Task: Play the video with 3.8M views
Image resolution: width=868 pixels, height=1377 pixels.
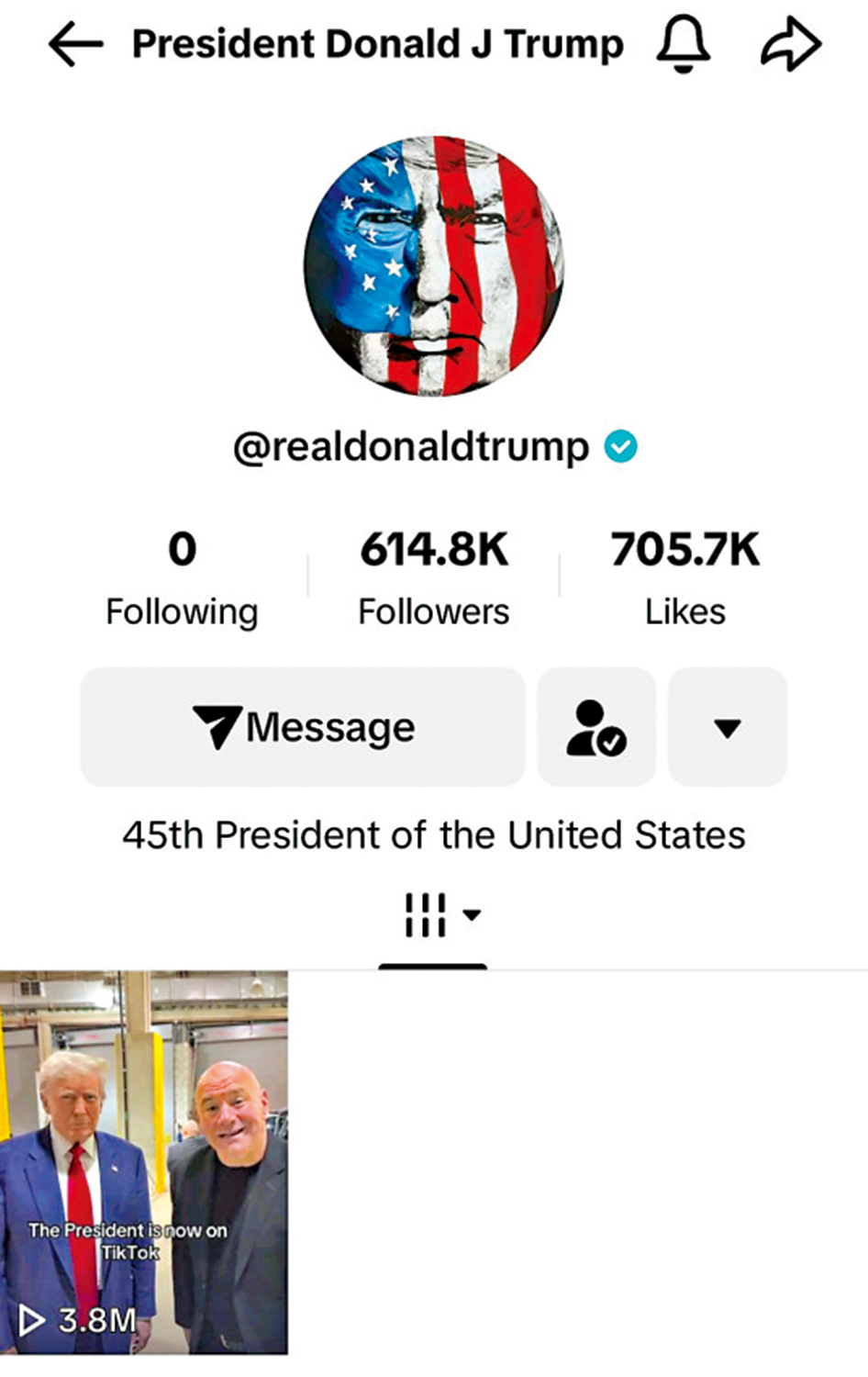Action: (x=144, y=1162)
